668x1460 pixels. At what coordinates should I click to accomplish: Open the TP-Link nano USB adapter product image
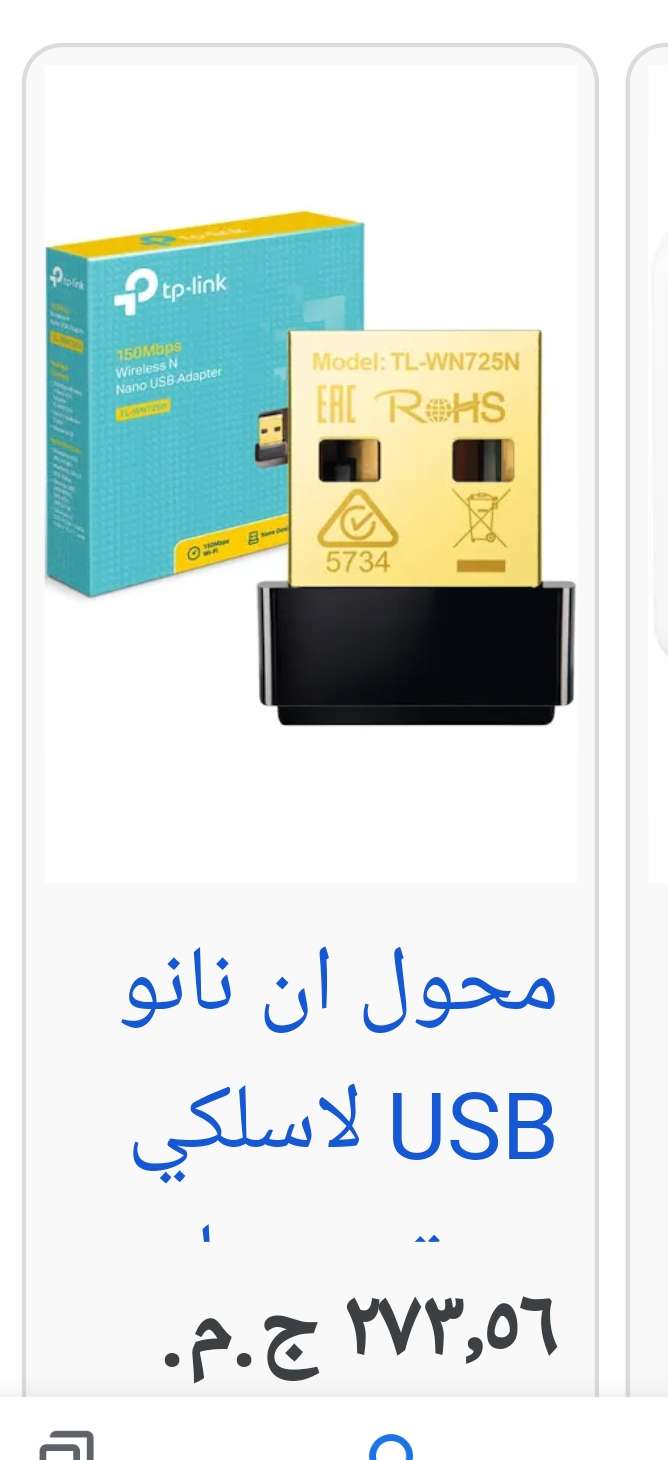point(311,473)
